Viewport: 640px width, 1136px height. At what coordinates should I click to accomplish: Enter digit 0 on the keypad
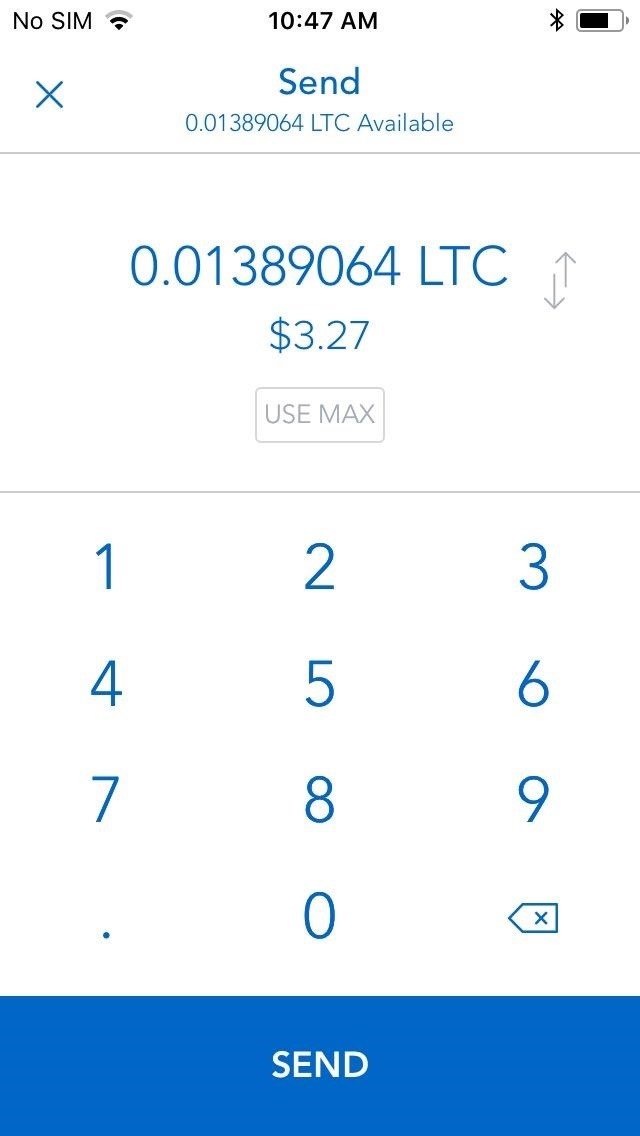pyautogui.click(x=320, y=916)
